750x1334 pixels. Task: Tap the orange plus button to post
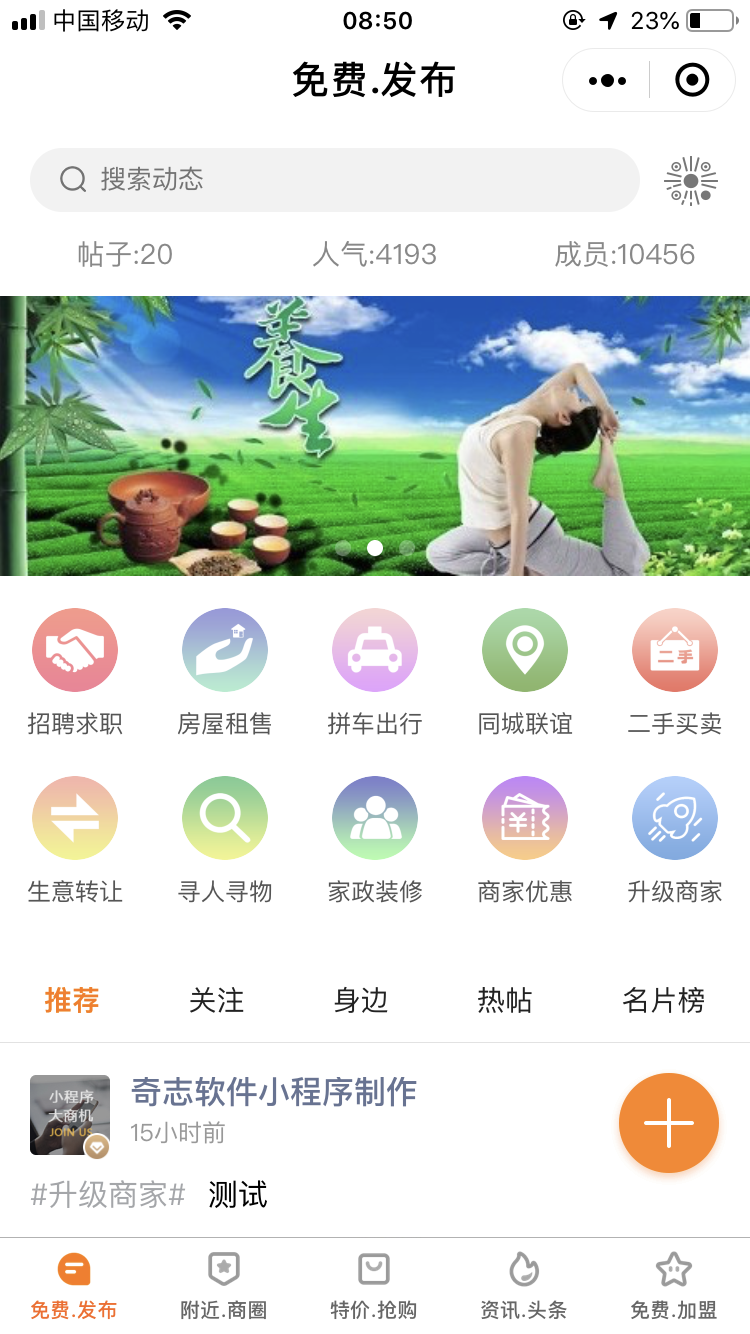point(668,1123)
